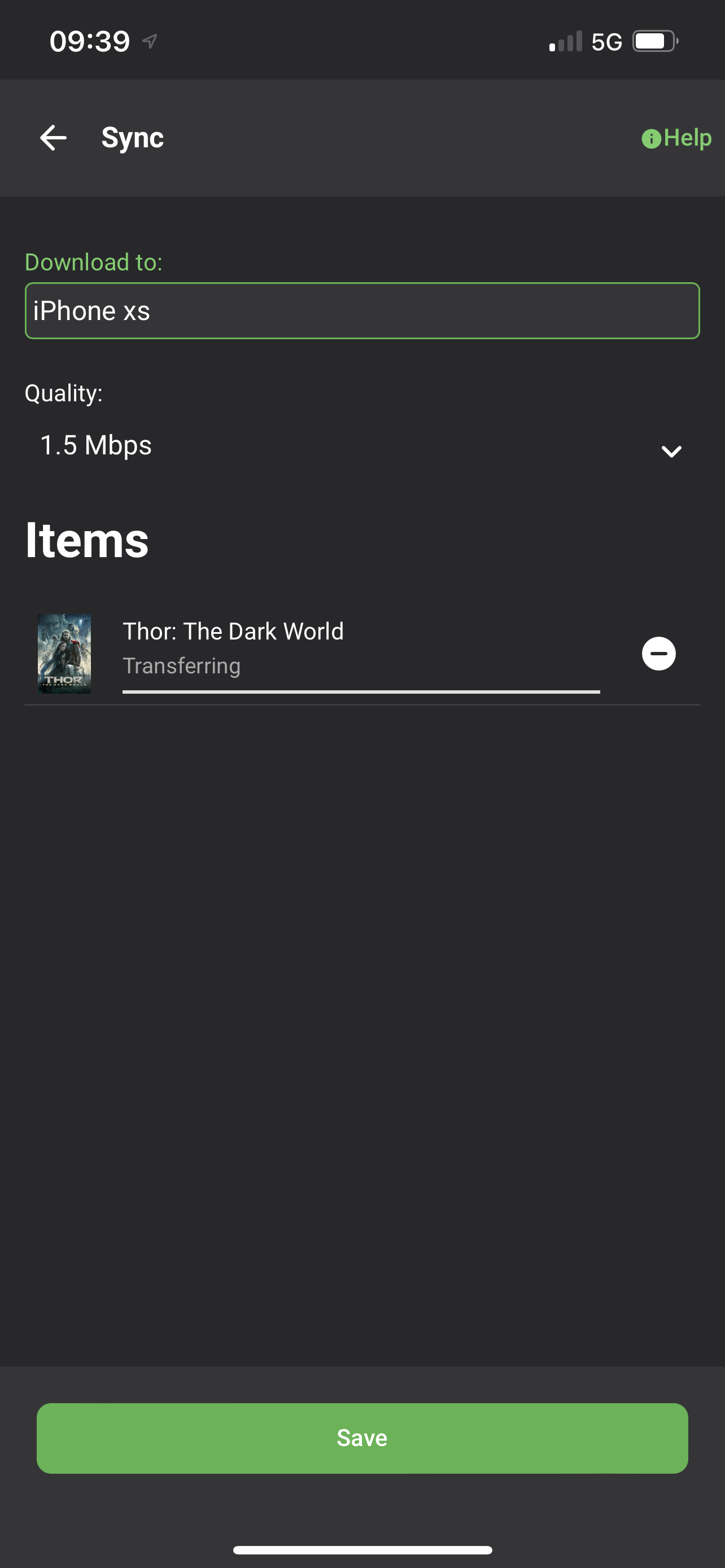
Task: Select 1.5 Mbps quality value
Action: coord(96,445)
